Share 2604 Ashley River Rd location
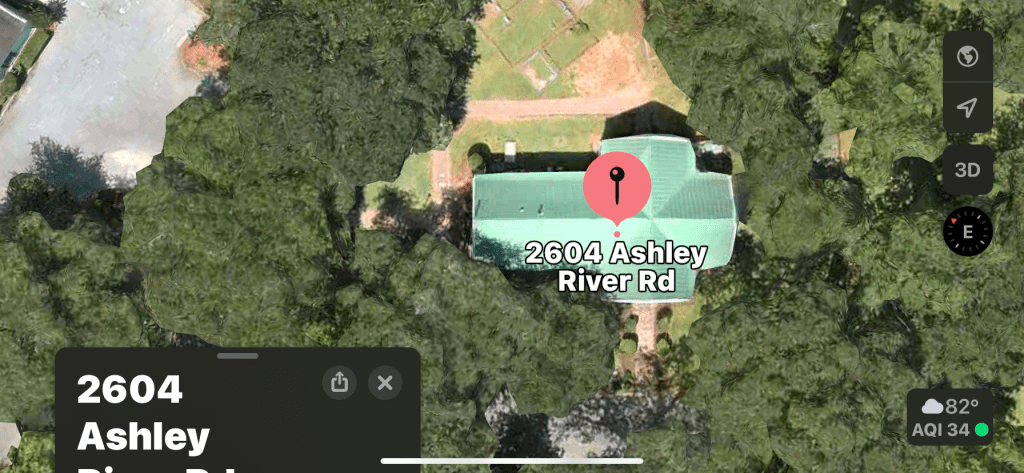The image size is (1024, 473). [x=339, y=382]
